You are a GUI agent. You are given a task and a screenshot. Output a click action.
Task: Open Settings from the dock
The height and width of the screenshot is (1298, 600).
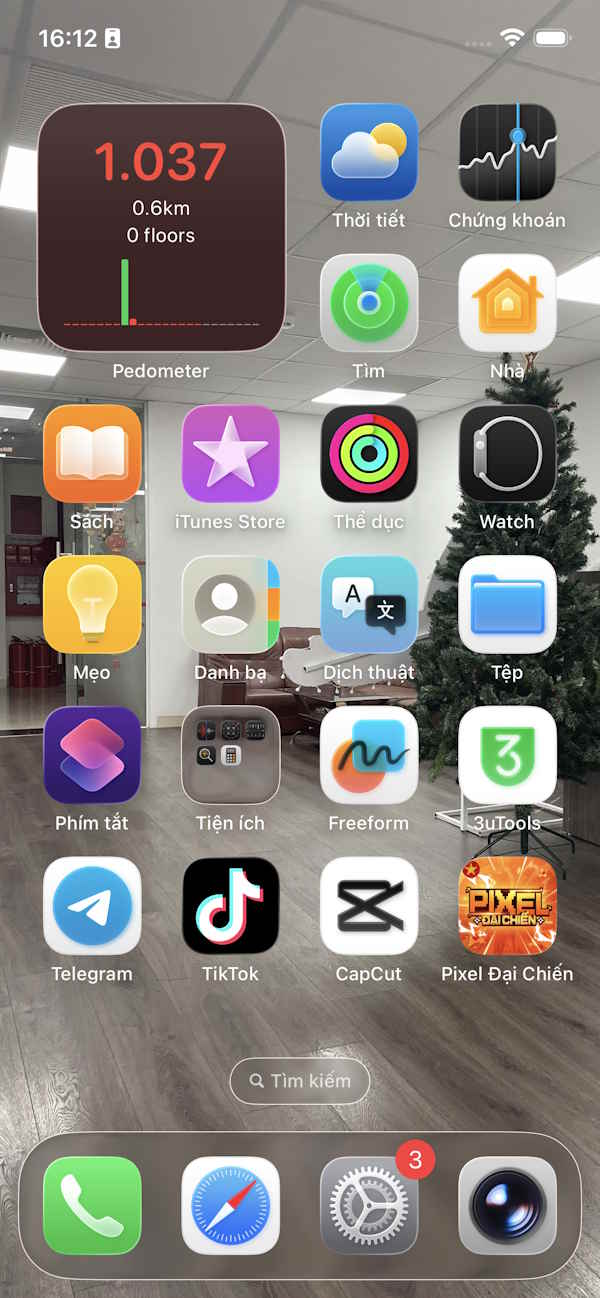(369, 1205)
